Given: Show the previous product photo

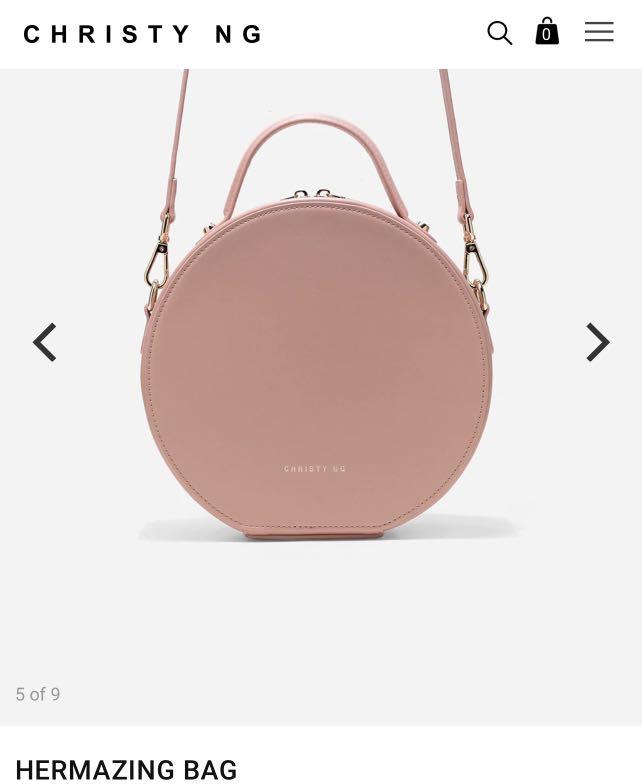Looking at the screenshot, I should (x=45, y=343).
